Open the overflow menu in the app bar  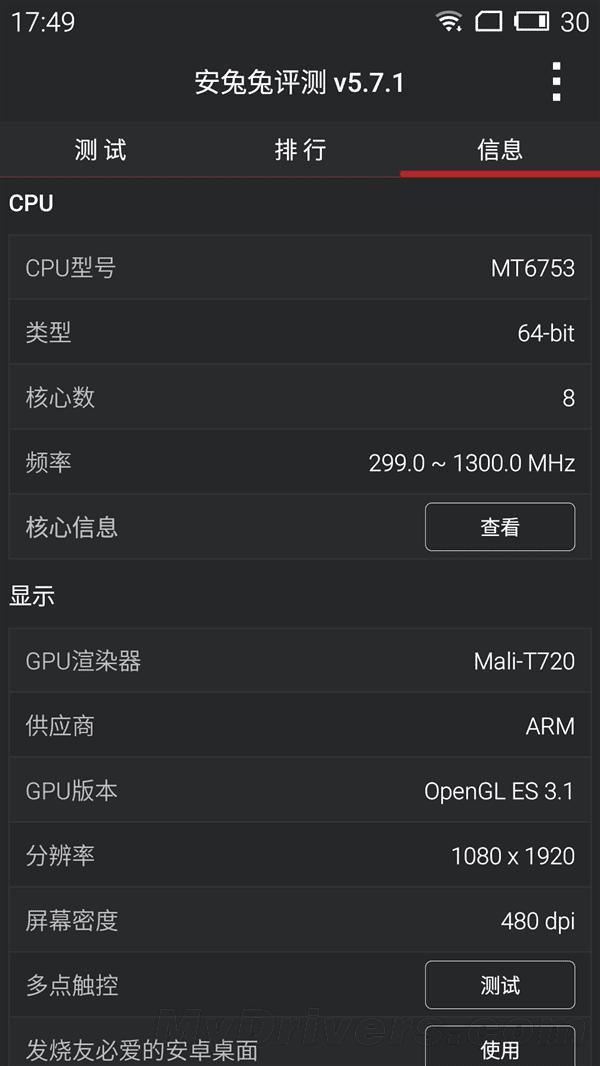tap(556, 82)
